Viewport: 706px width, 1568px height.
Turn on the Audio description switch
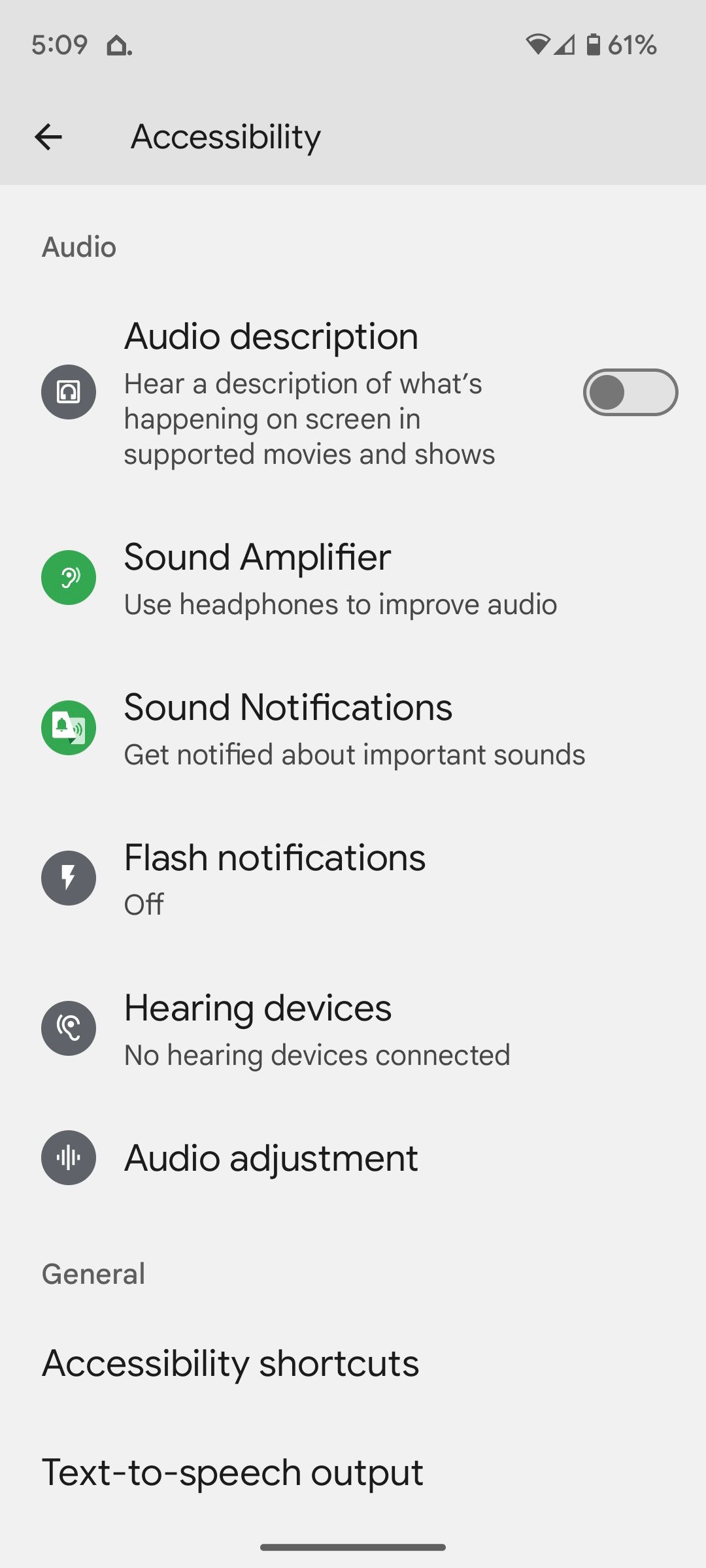coord(630,393)
